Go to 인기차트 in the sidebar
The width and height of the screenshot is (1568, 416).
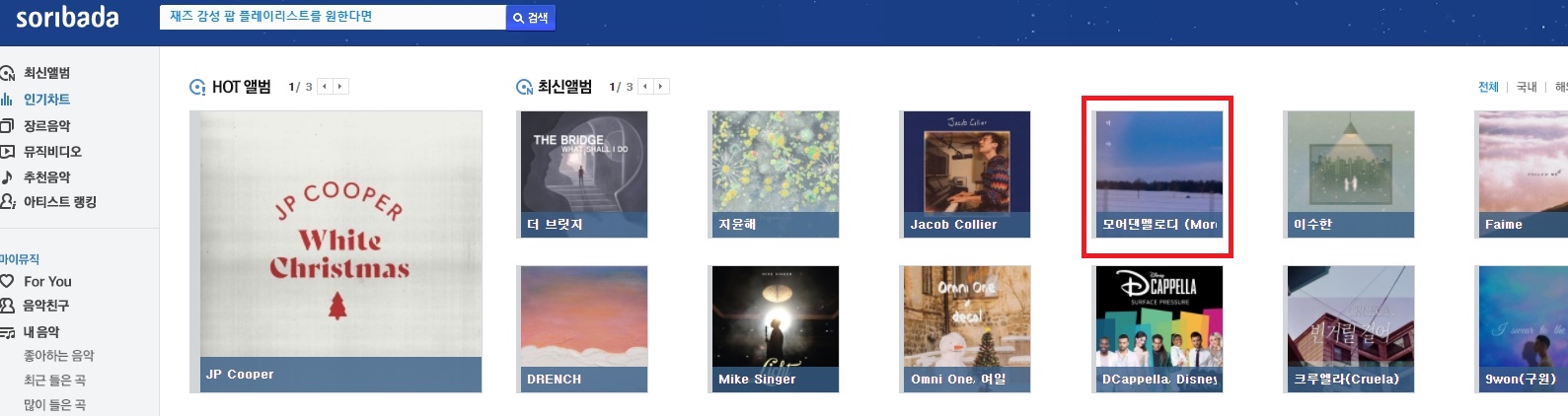[45, 100]
